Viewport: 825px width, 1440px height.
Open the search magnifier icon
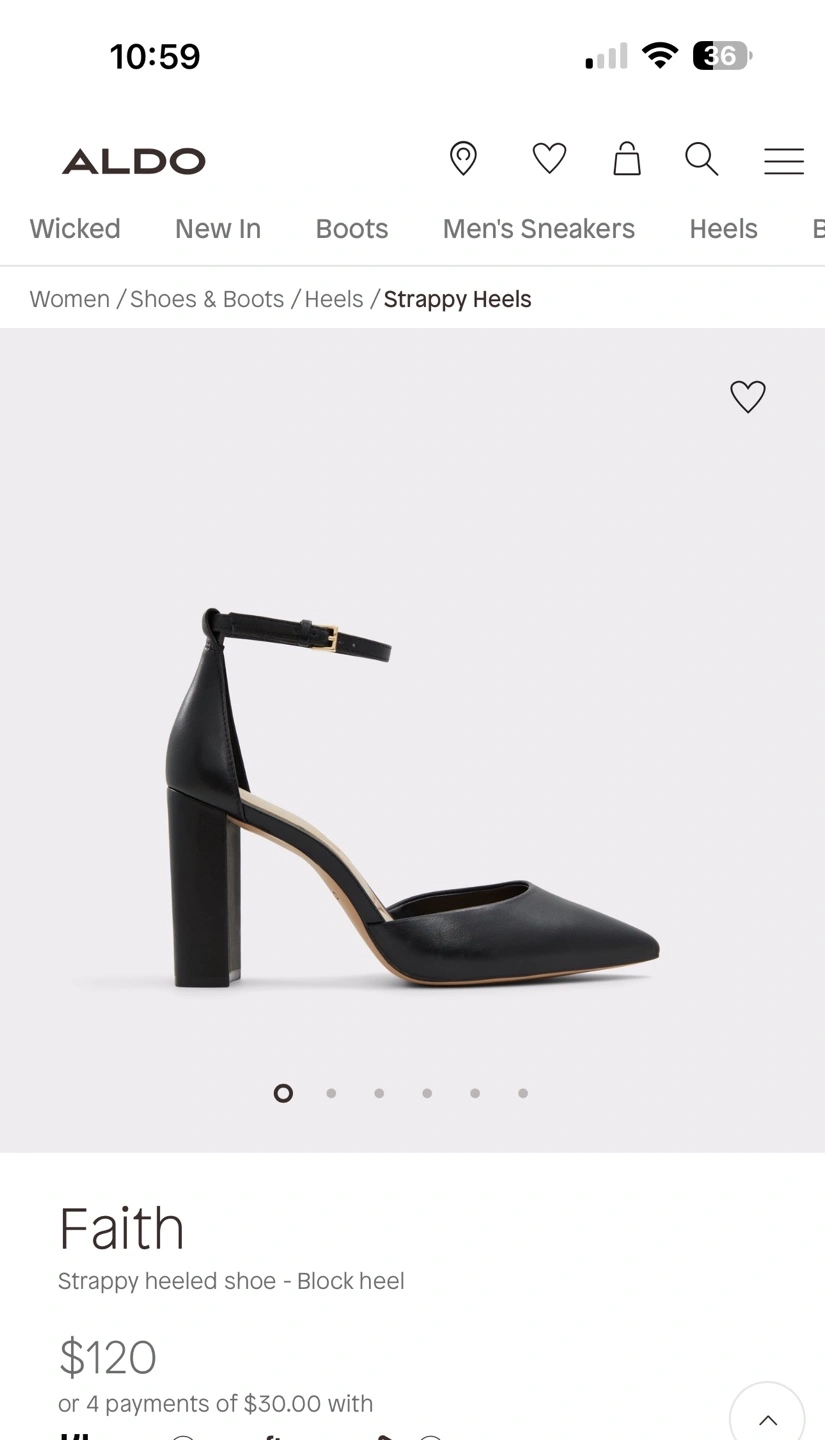[701, 159]
